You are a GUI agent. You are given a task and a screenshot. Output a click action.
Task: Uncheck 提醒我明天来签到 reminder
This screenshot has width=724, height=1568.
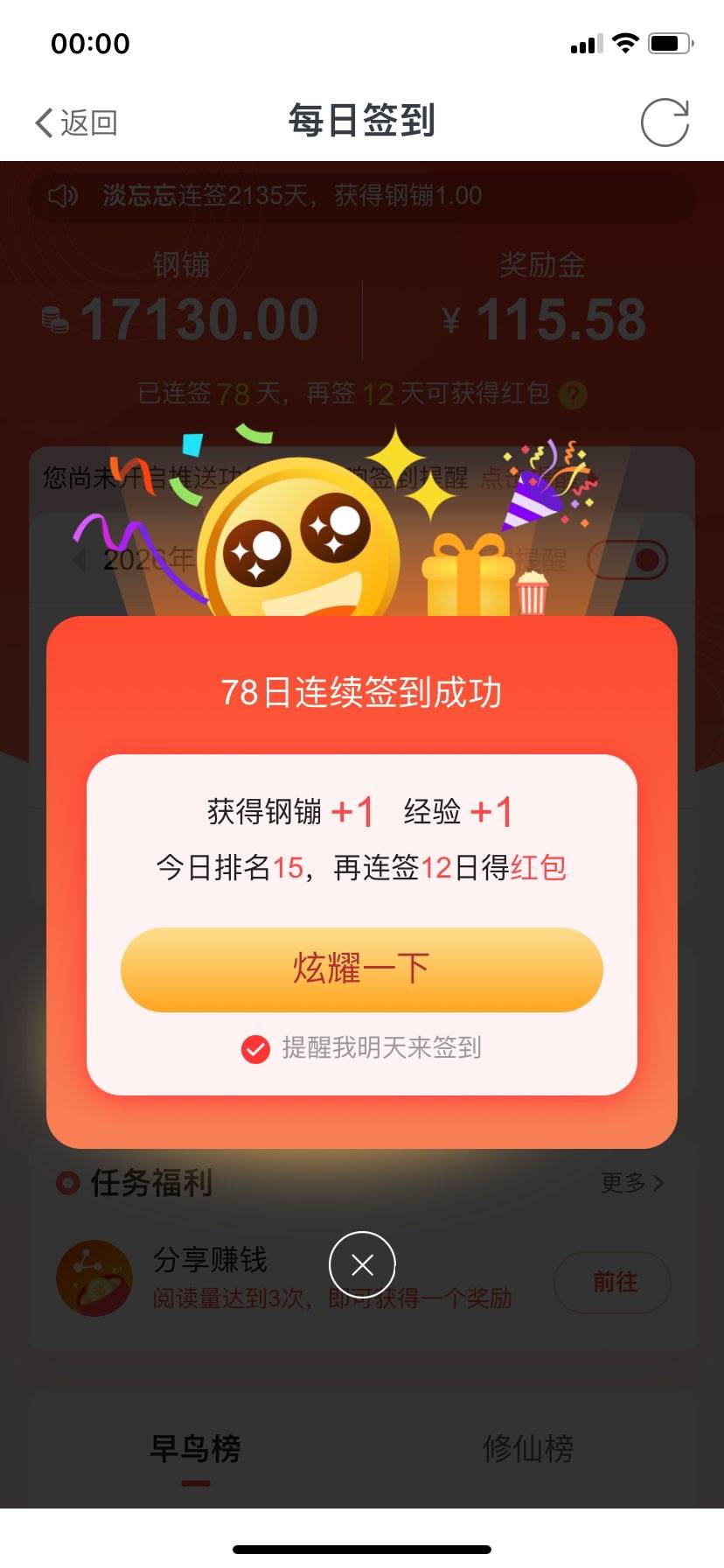(x=255, y=1048)
